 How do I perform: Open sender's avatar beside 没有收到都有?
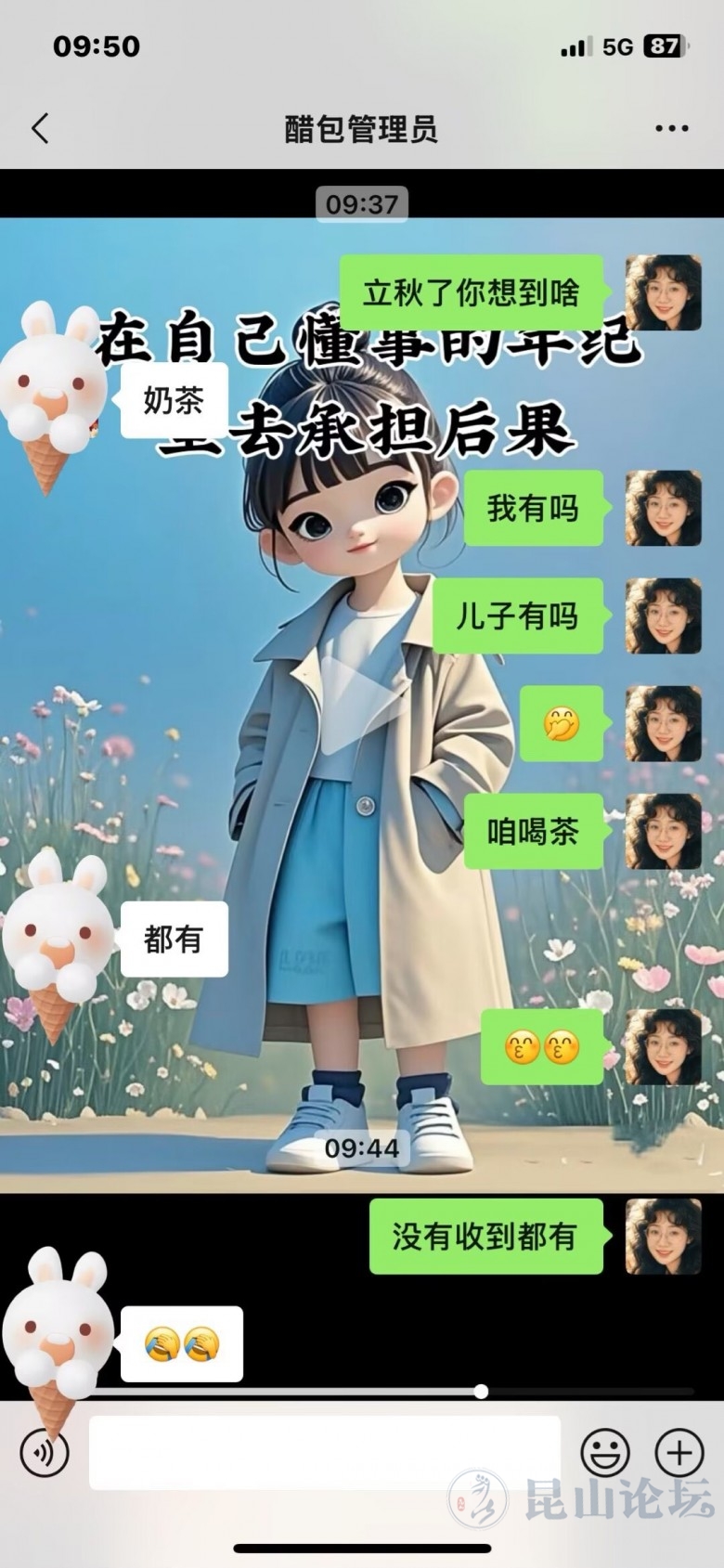(663, 1236)
